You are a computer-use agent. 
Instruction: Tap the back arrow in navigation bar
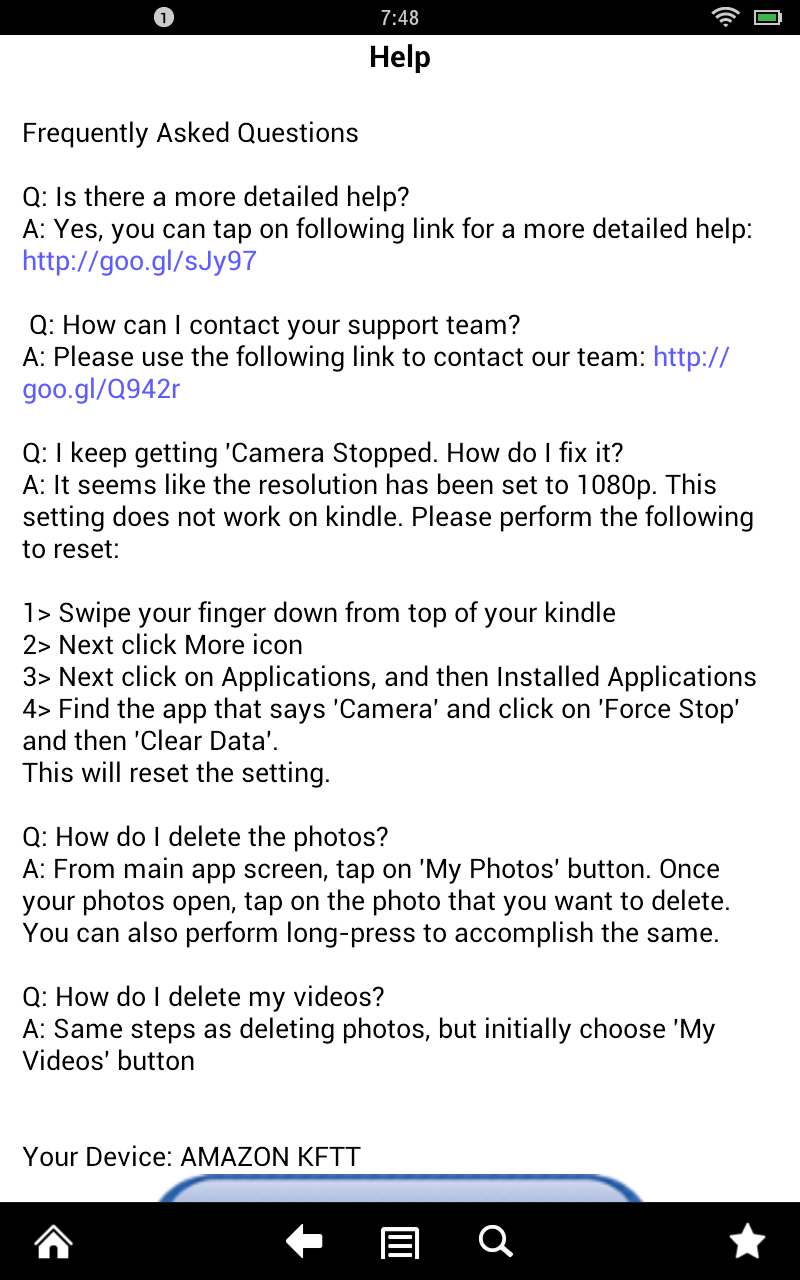tap(304, 1241)
